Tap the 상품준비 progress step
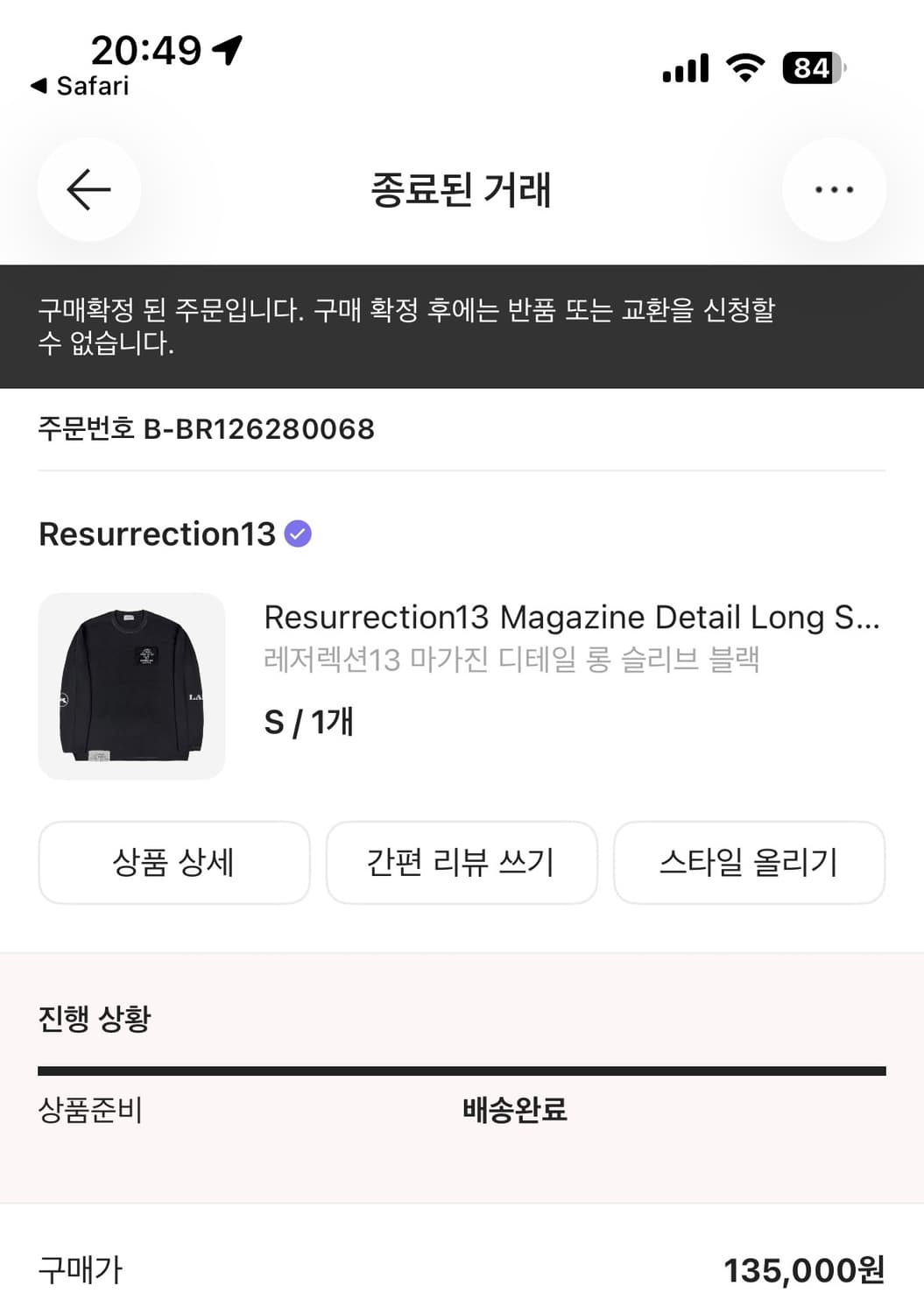 [90, 1111]
